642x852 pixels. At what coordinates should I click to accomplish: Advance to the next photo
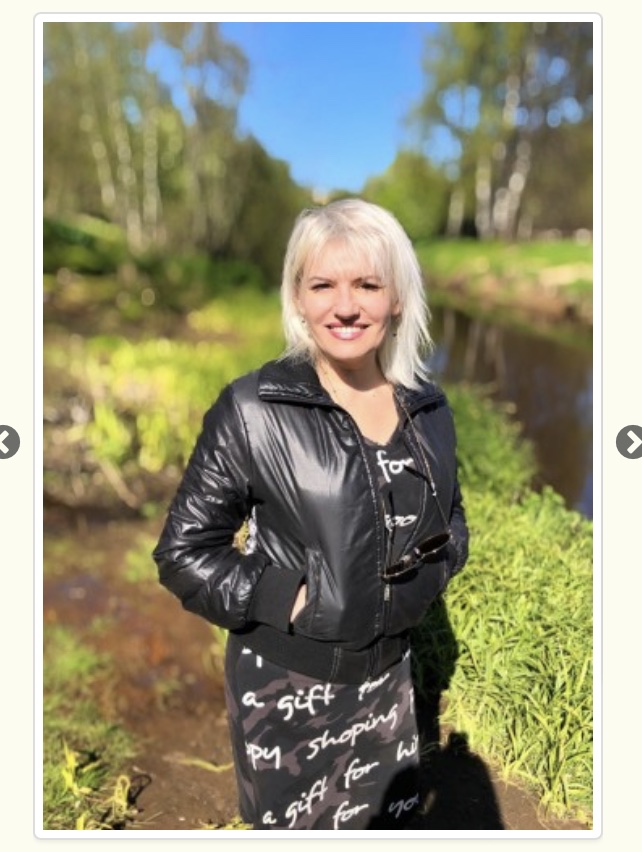tap(630, 441)
